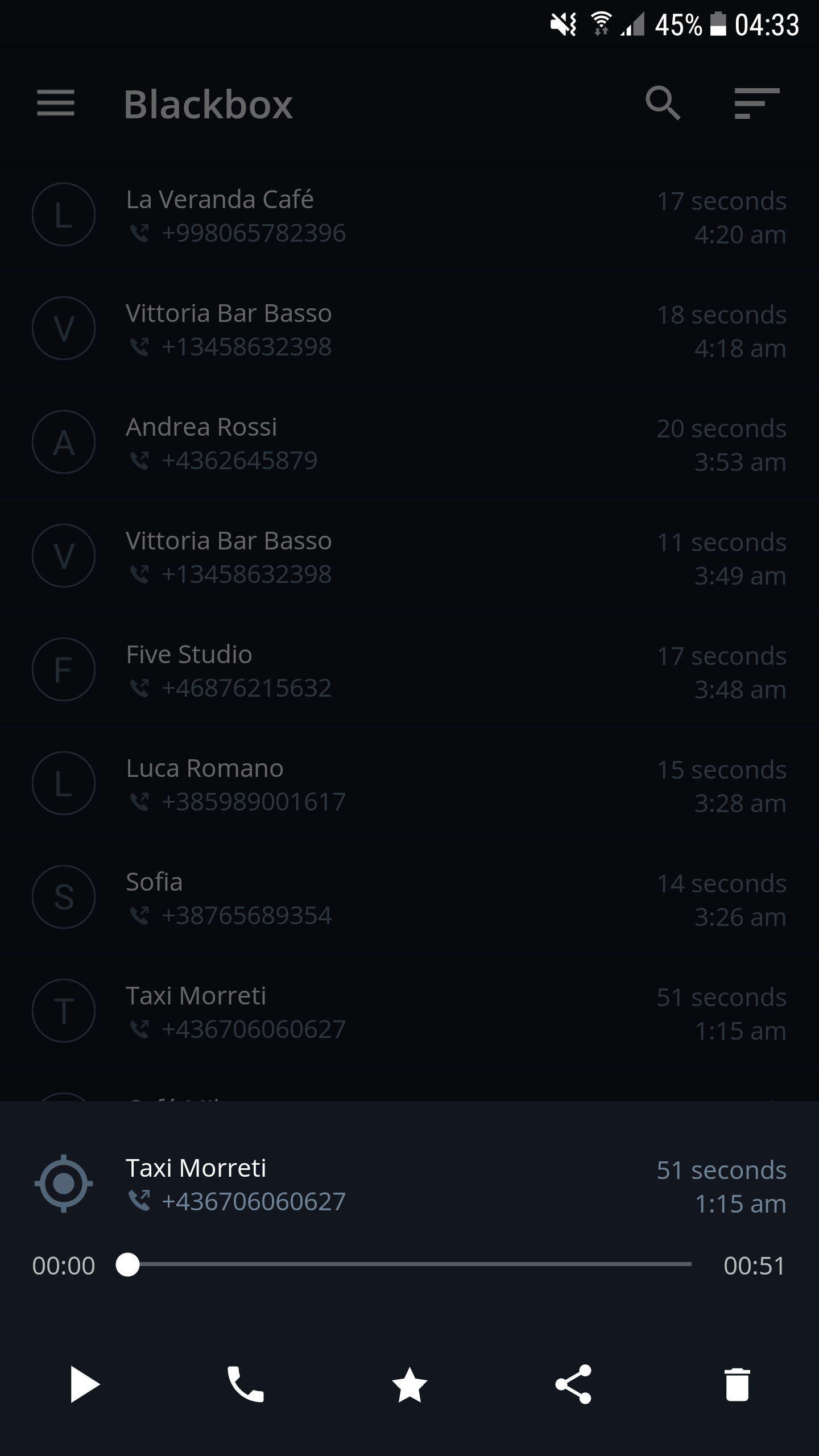Share the Taxi Morreti recording
Viewport: 819px width, 1456px height.
tap(573, 1384)
